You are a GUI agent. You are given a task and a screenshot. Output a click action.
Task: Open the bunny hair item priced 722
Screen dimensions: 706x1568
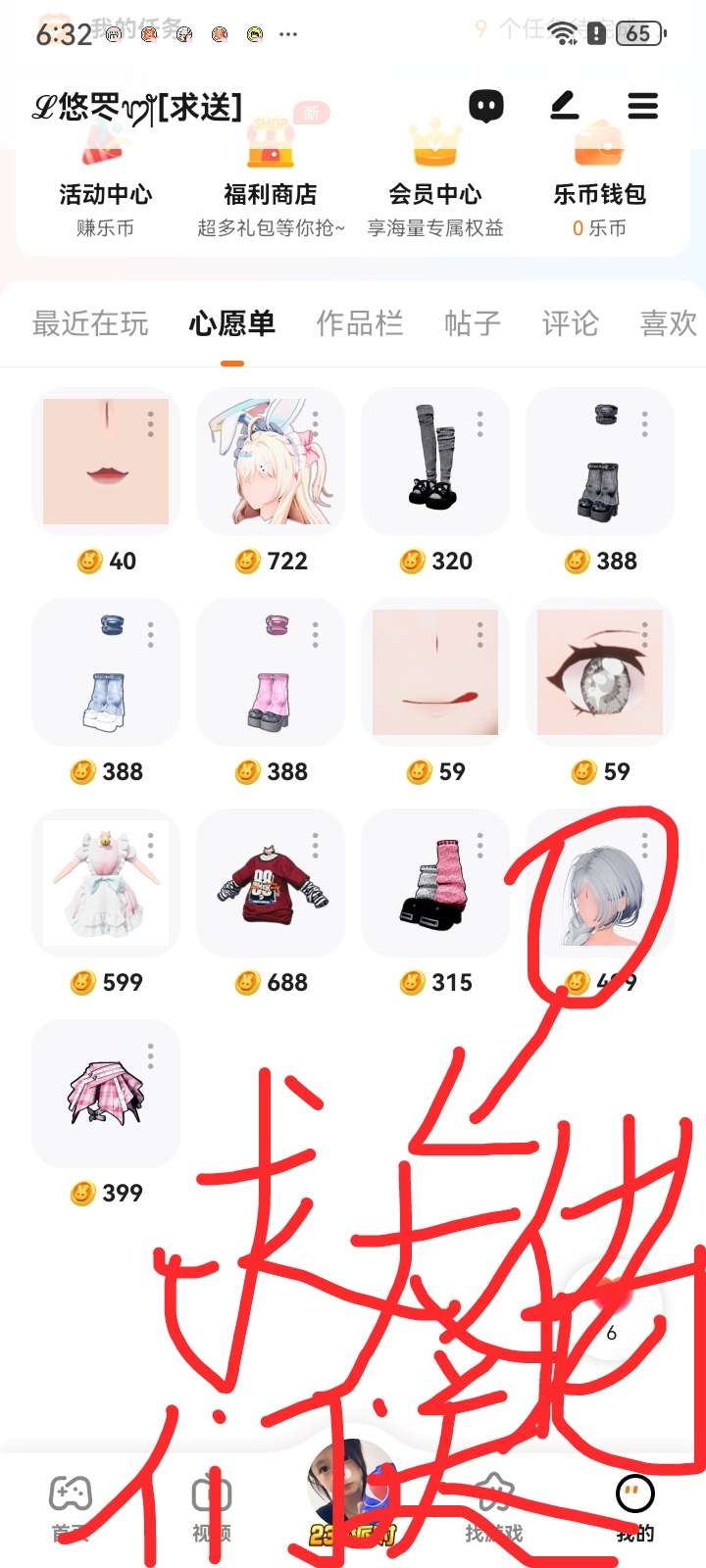click(270, 463)
